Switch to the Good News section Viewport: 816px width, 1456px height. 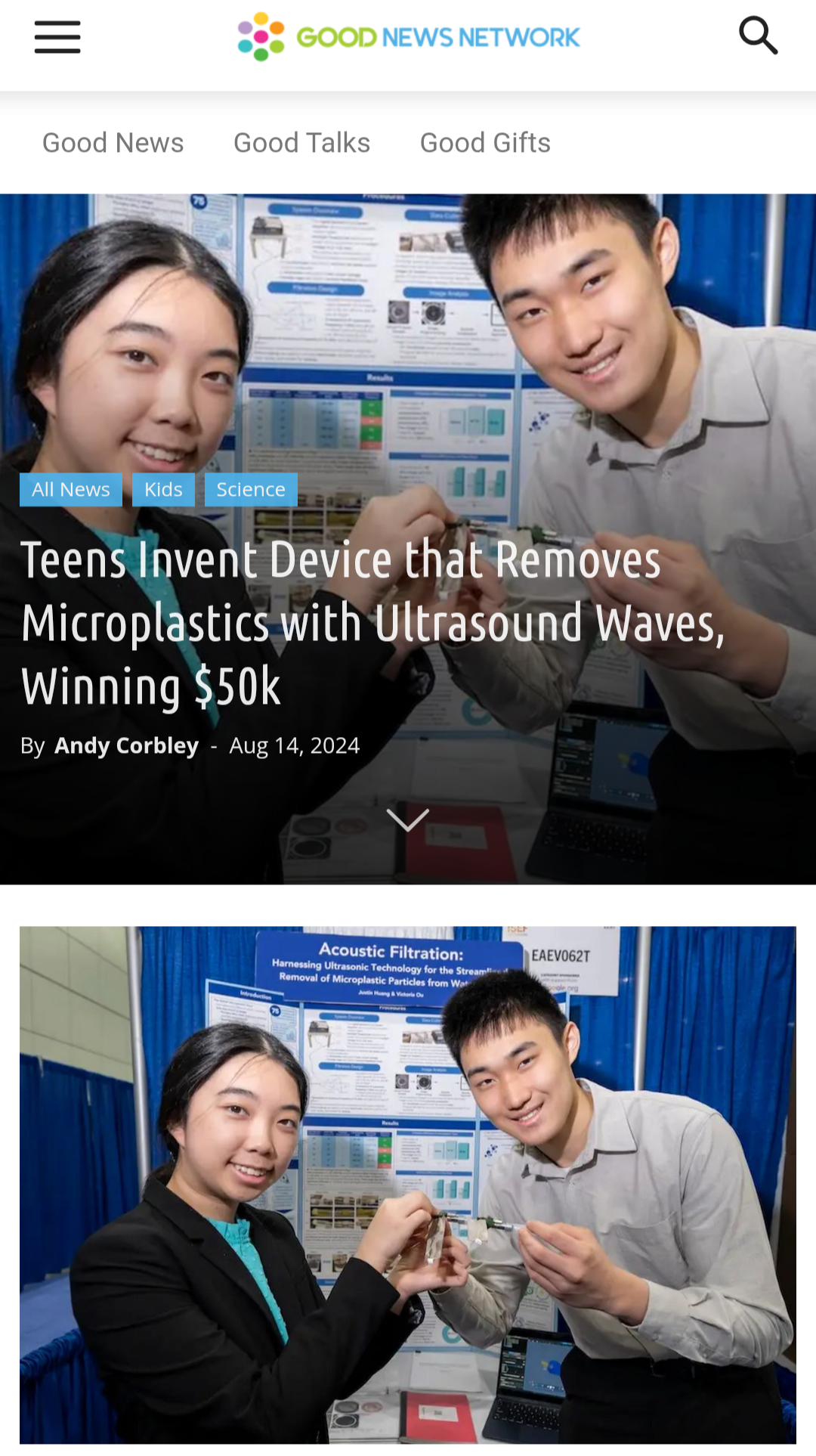113,143
